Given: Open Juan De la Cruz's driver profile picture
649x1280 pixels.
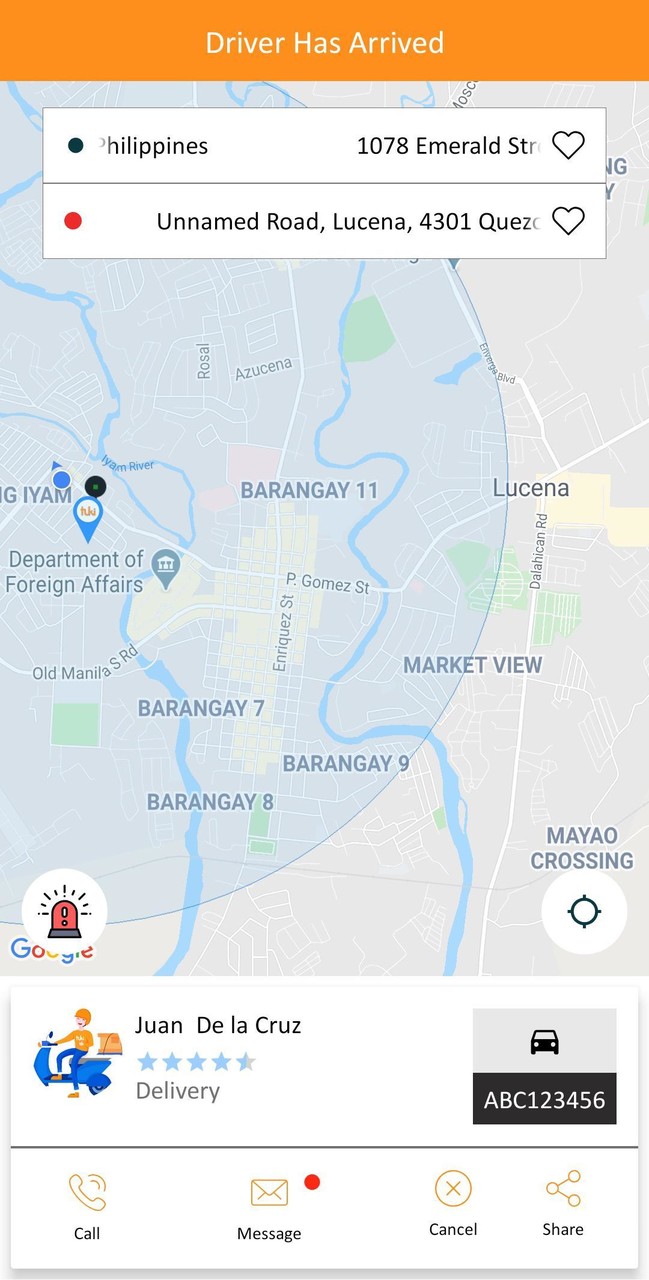Looking at the screenshot, I should (x=78, y=1053).
